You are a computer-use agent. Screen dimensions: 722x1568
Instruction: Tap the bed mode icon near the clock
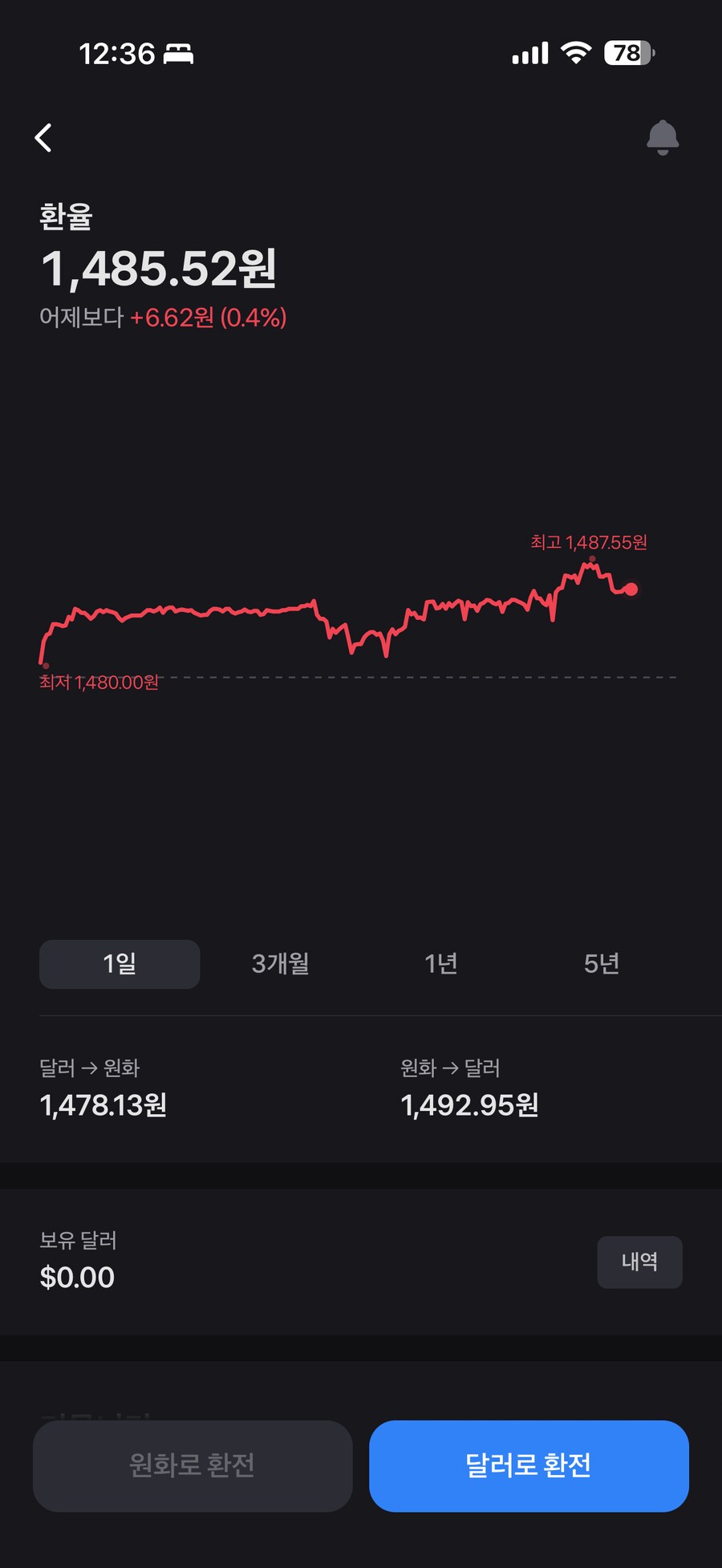[176, 53]
